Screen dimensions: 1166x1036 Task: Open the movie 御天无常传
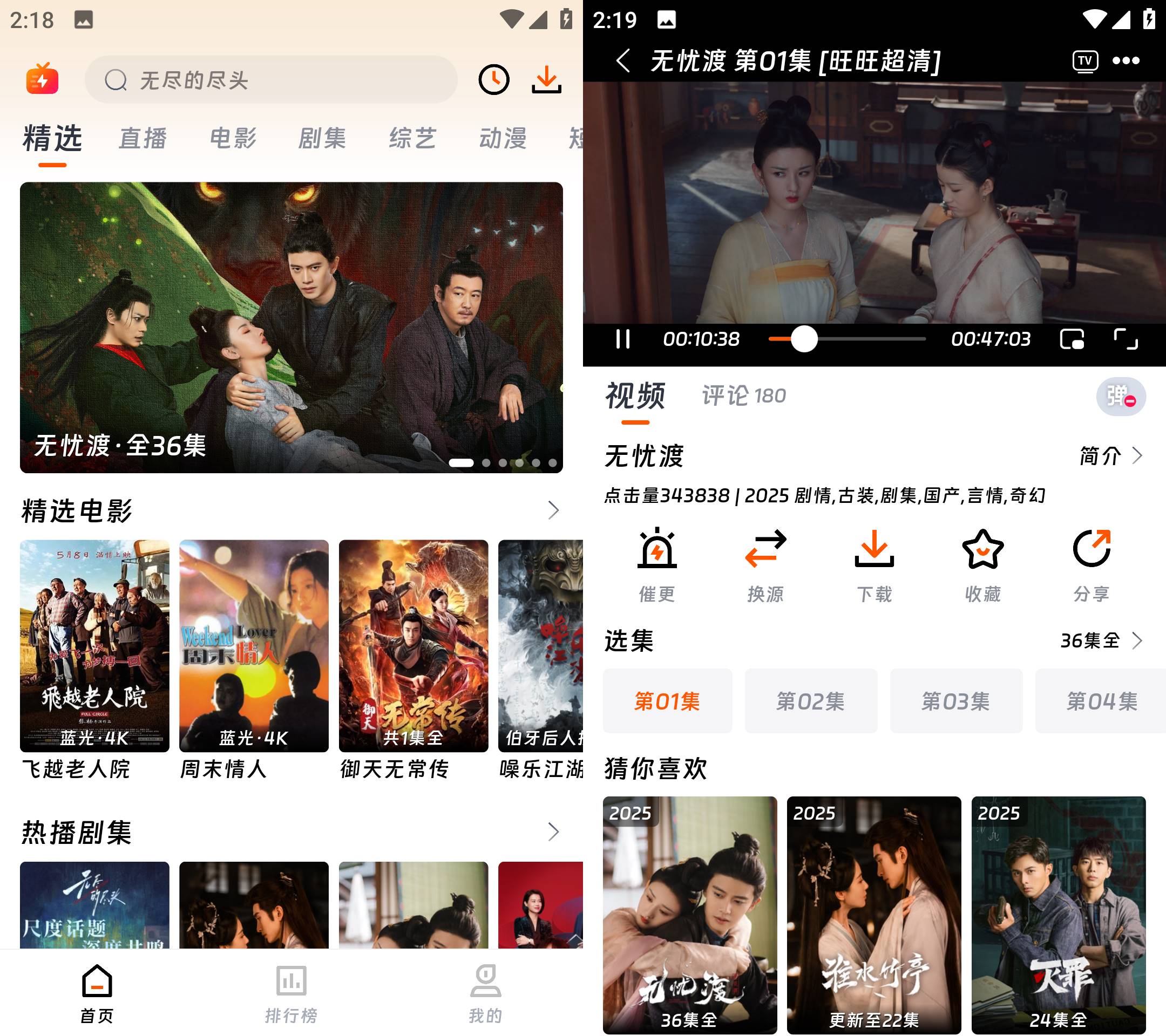[413, 646]
